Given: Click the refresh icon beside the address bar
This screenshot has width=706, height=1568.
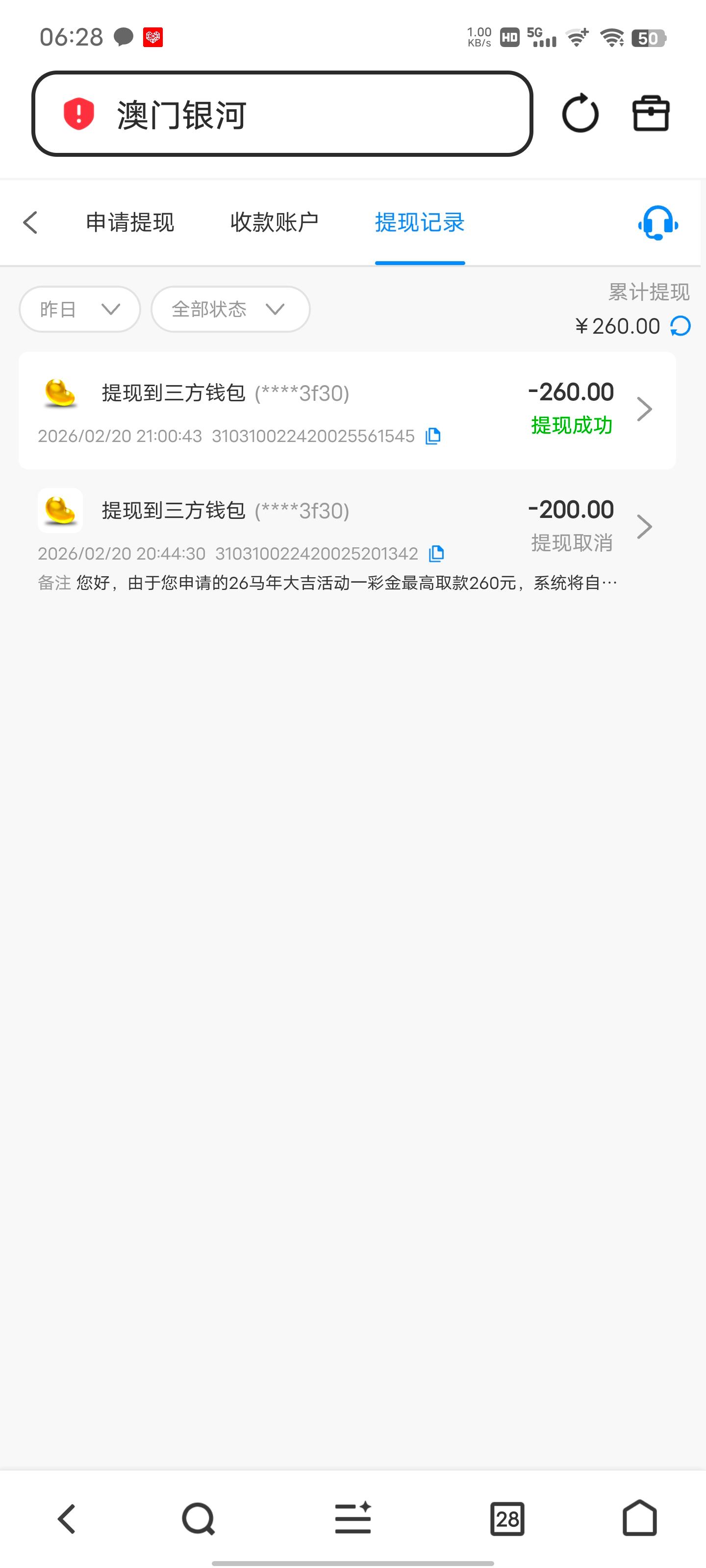Looking at the screenshot, I should [x=580, y=113].
